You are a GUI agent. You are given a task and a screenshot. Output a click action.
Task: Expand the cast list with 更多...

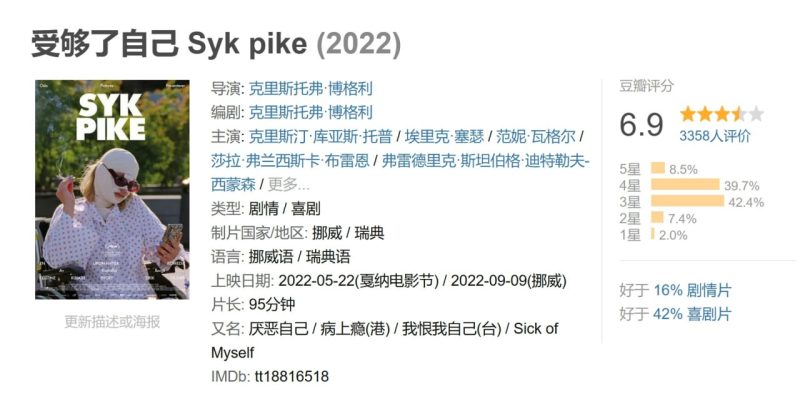(x=289, y=184)
